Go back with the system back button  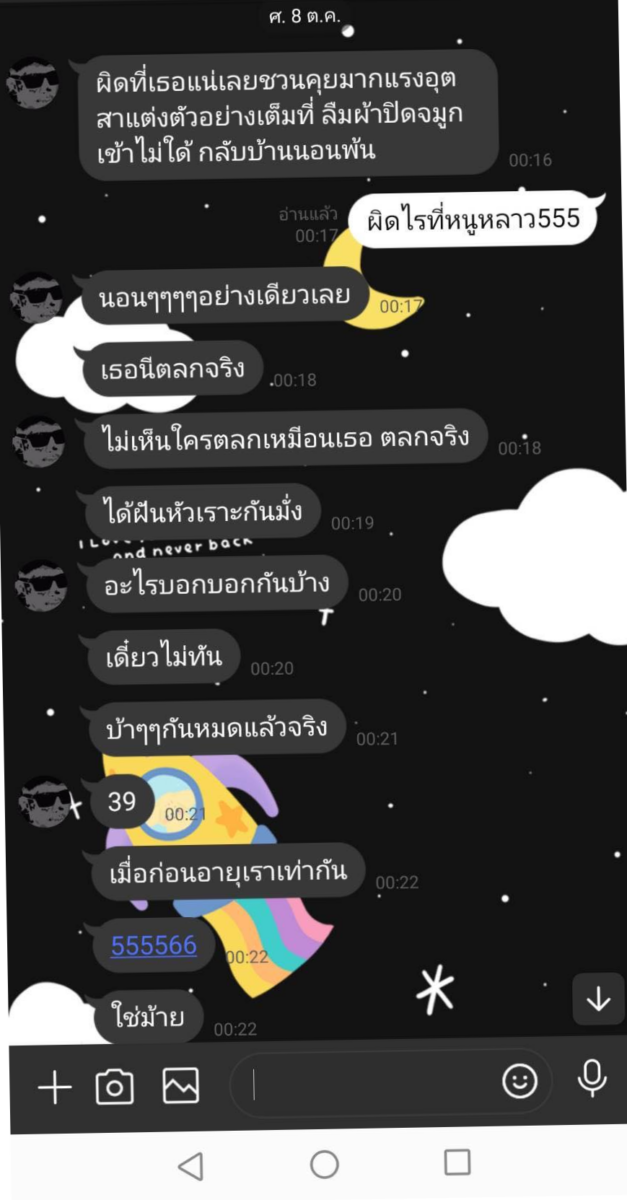coord(190,1165)
